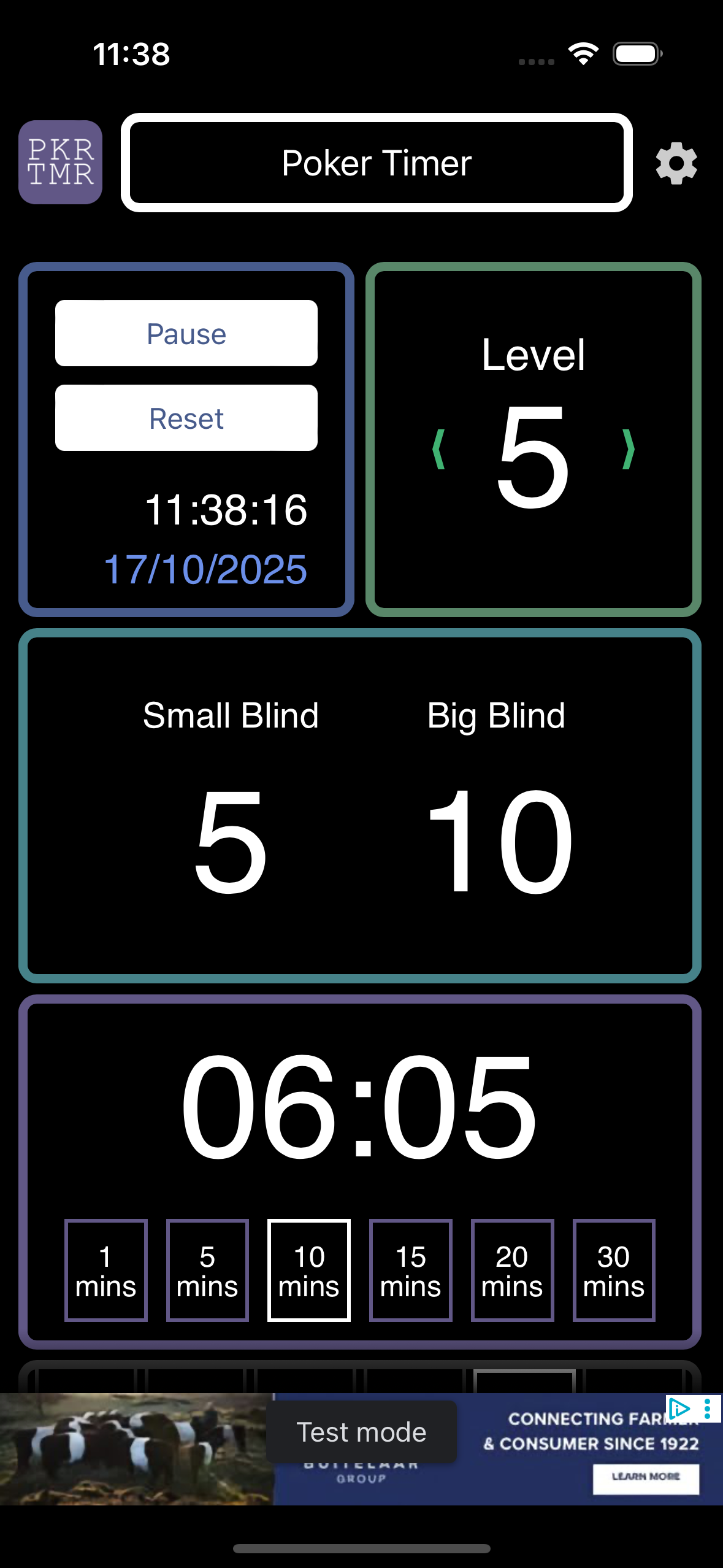The width and height of the screenshot is (723, 1568).
Task: Open settings via the gear icon
Action: pos(676,163)
